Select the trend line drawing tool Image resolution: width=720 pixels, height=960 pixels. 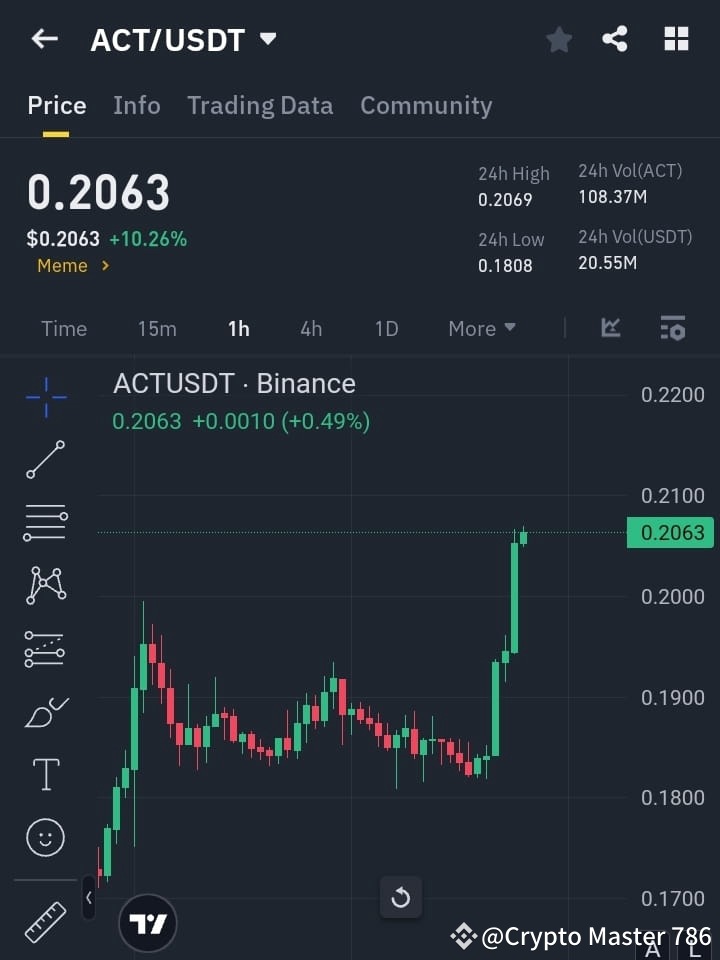[x=45, y=460]
